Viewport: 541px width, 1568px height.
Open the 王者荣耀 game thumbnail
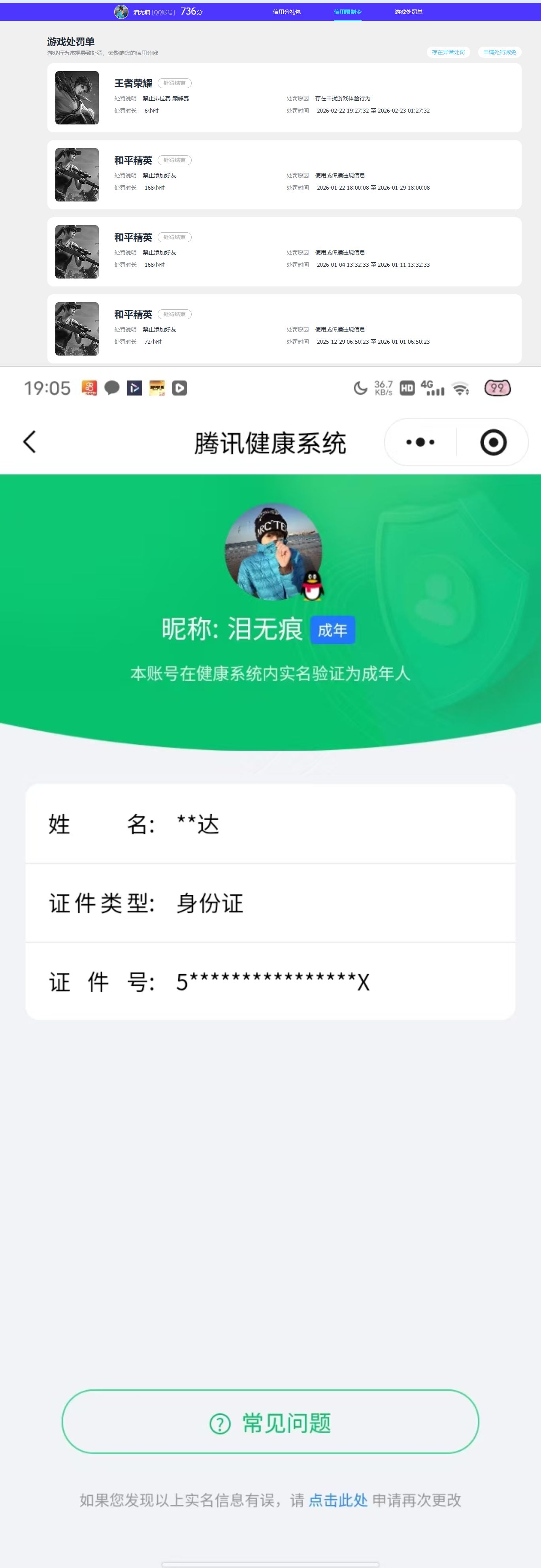point(78,98)
